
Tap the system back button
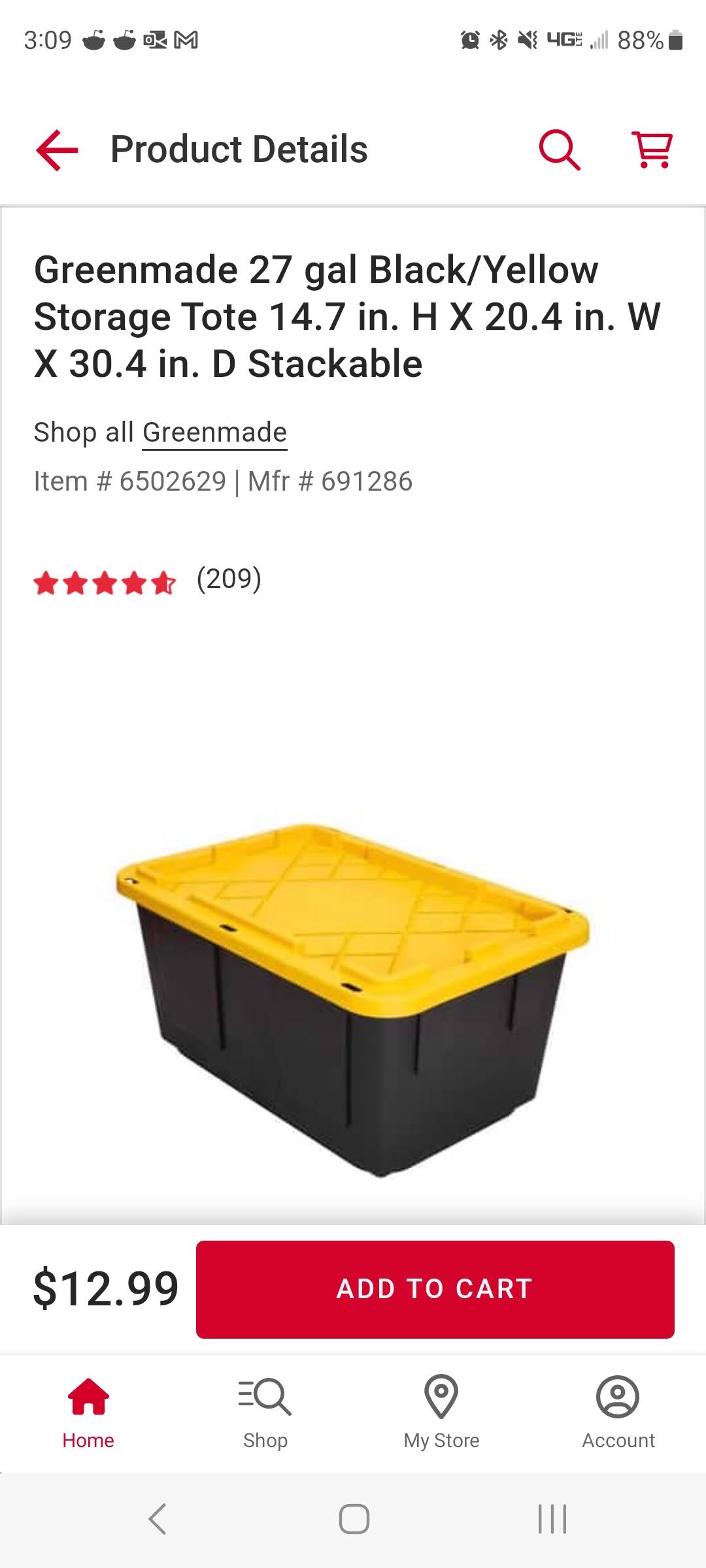(158, 1518)
